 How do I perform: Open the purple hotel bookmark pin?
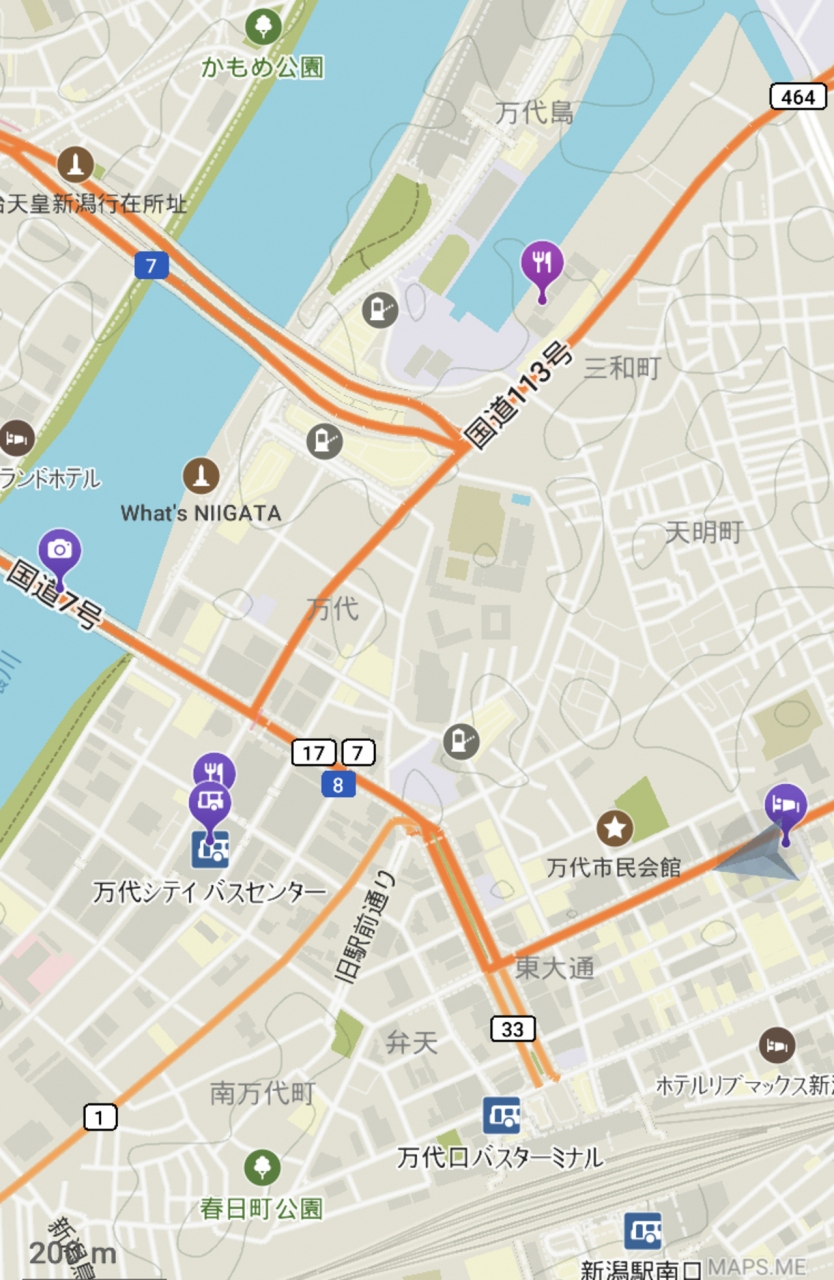tap(786, 805)
